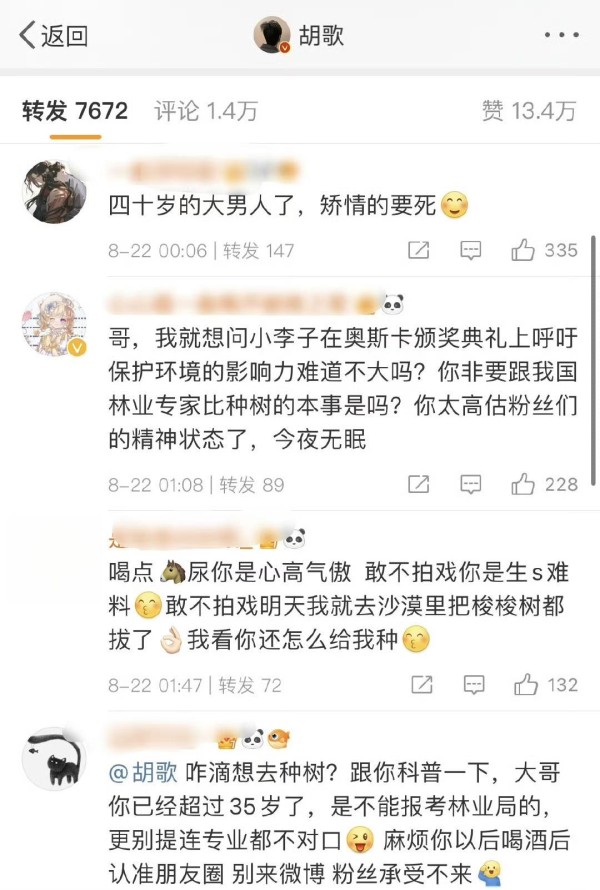
Task: Open the black cat avatar's profile
Action: point(53,764)
